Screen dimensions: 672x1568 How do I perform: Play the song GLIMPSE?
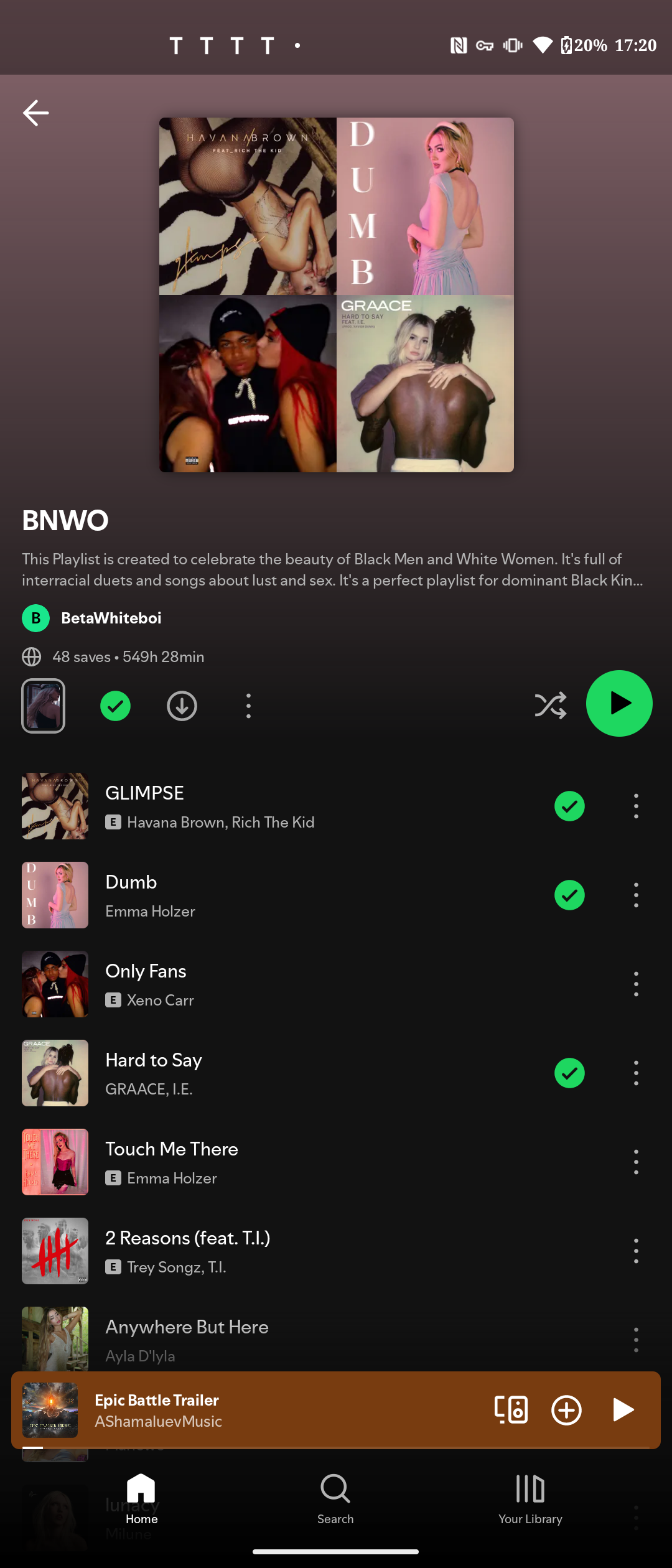point(249,806)
